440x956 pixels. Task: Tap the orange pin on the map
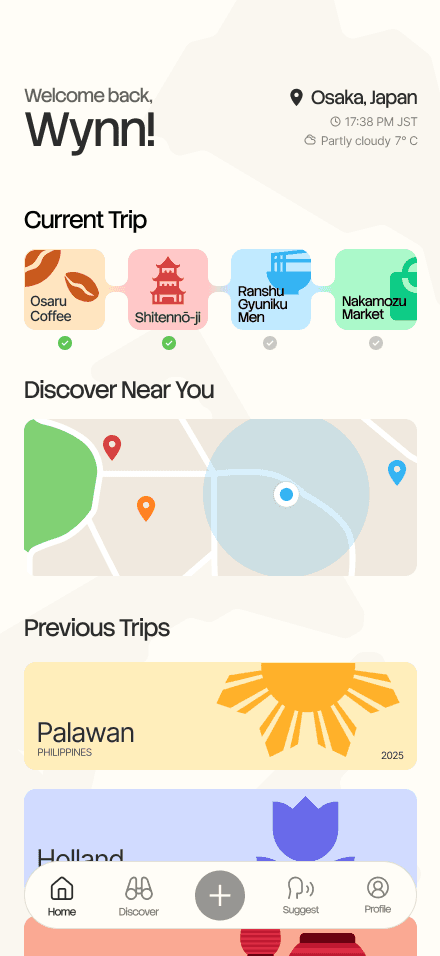(x=146, y=508)
